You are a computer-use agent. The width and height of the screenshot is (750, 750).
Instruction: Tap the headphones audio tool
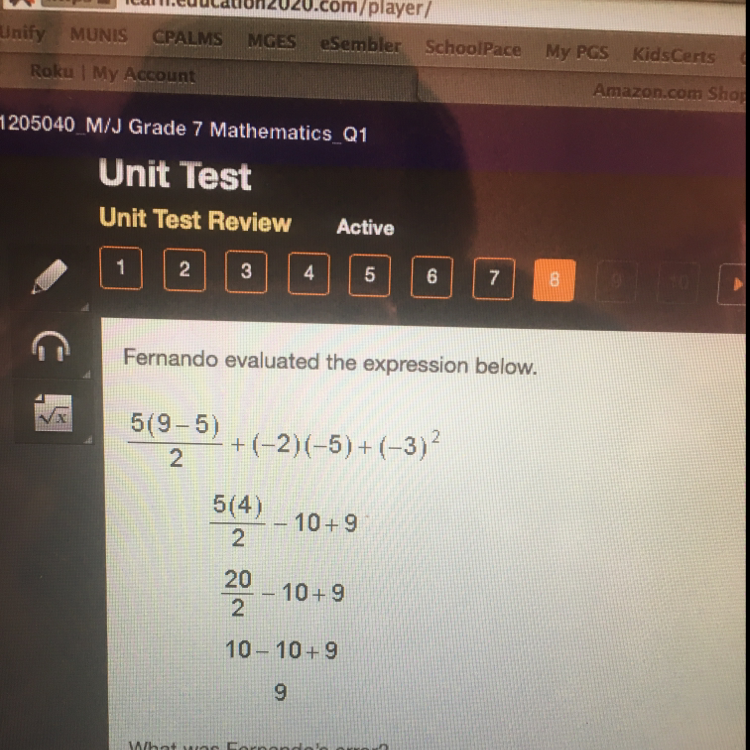51,346
